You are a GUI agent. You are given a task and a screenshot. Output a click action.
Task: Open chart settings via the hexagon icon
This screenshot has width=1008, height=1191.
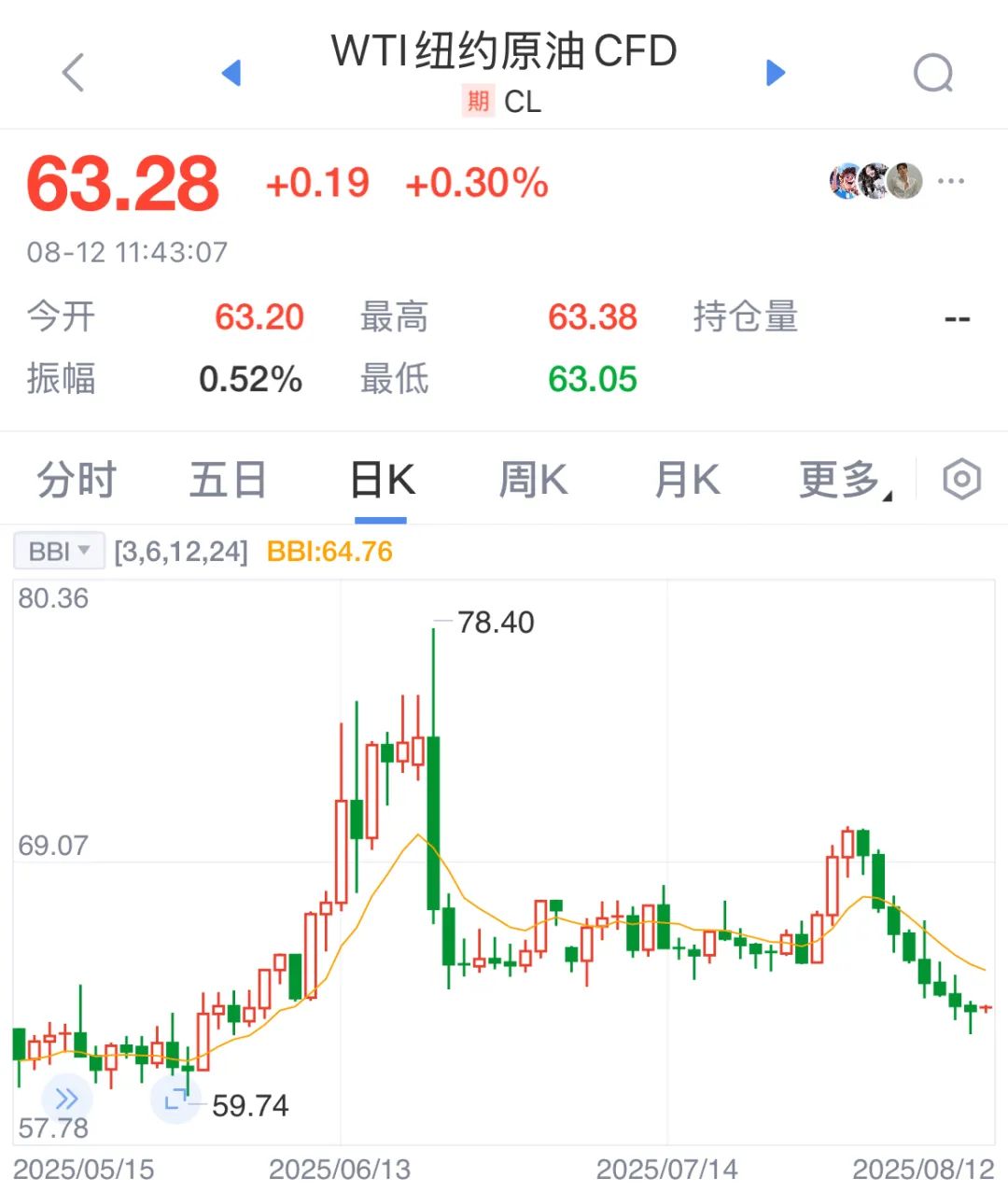pos(961,480)
